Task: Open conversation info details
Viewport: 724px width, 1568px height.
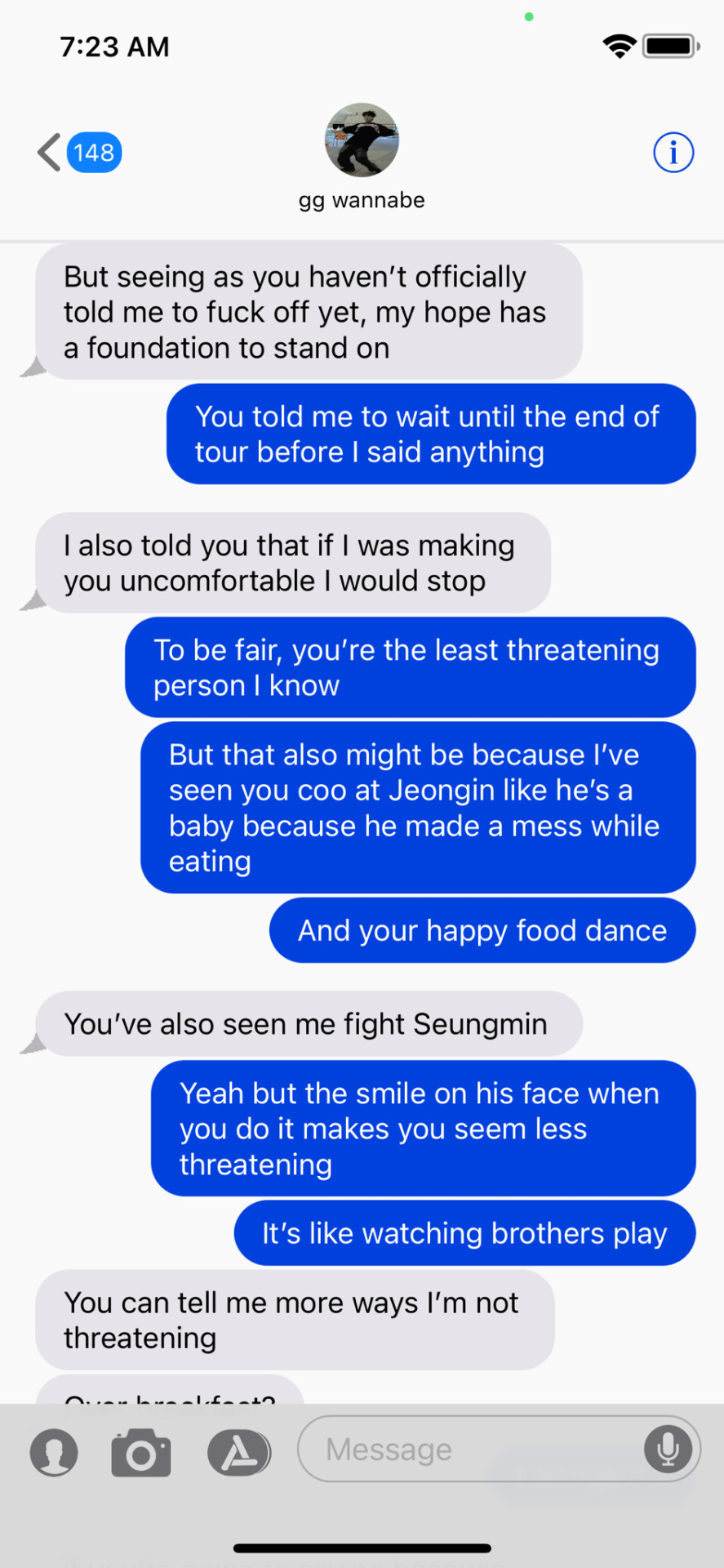Action: click(x=673, y=153)
